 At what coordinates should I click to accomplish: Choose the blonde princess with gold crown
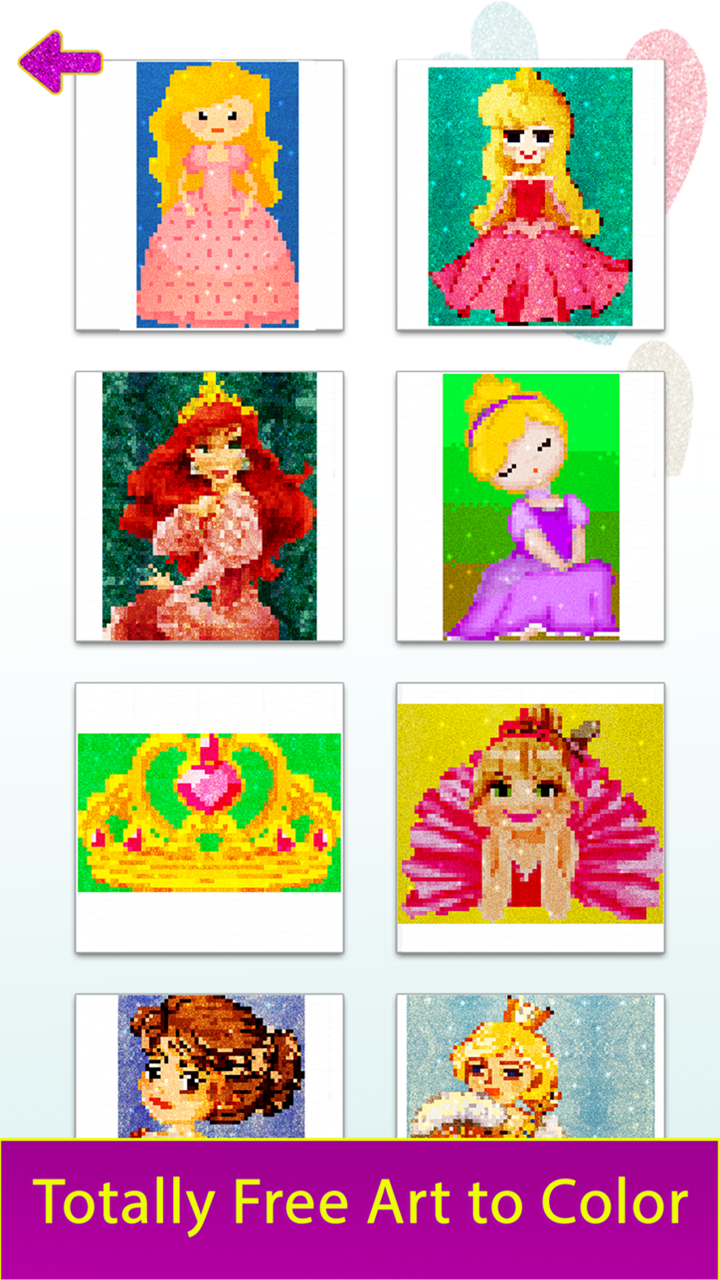530,1066
